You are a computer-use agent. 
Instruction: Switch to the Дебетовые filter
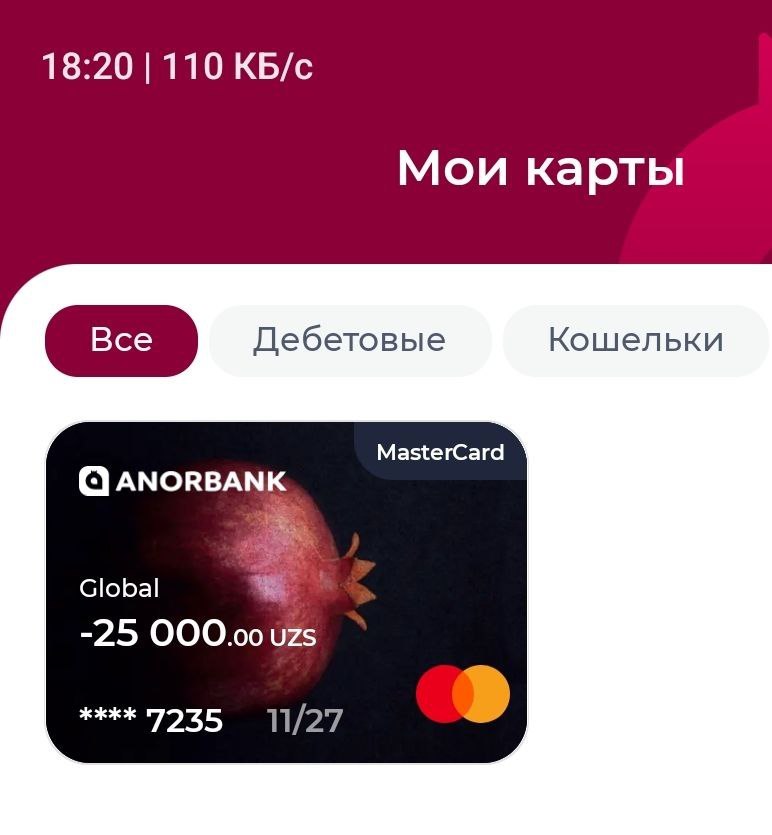(x=349, y=340)
